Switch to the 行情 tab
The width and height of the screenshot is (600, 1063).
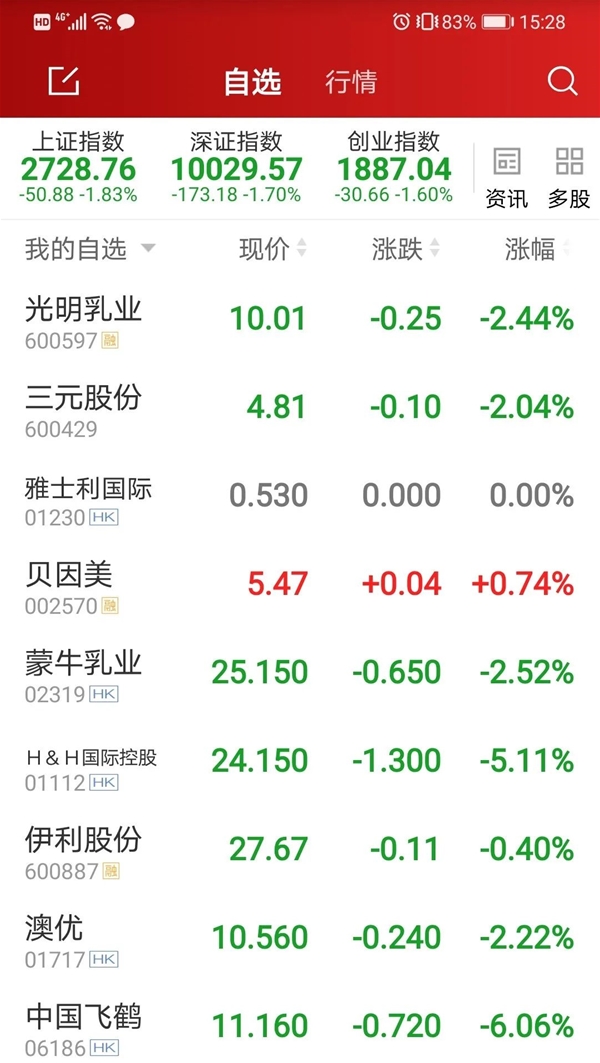tap(351, 82)
